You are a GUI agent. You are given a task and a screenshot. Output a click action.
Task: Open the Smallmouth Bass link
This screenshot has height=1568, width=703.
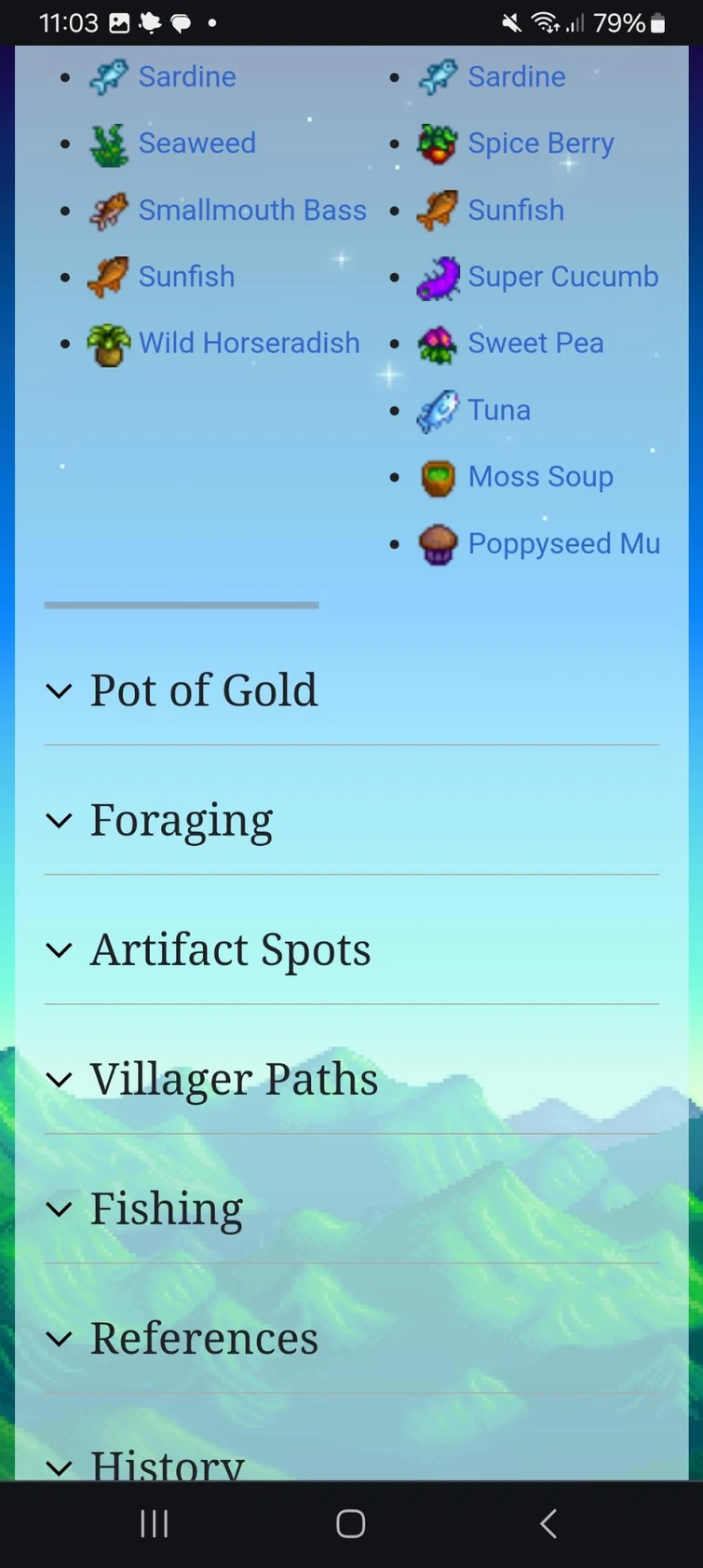[251, 211]
